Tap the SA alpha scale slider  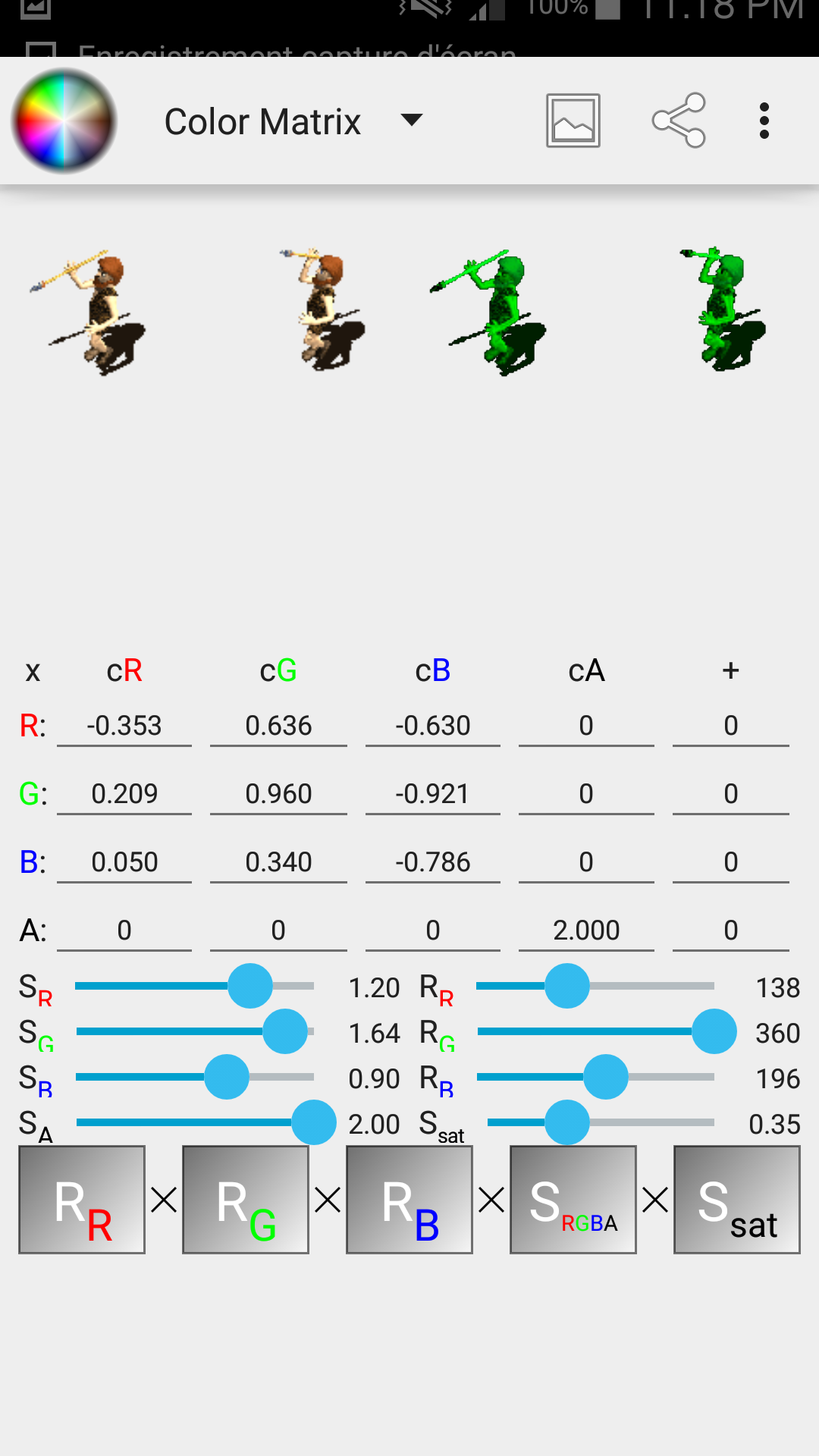(x=313, y=1122)
